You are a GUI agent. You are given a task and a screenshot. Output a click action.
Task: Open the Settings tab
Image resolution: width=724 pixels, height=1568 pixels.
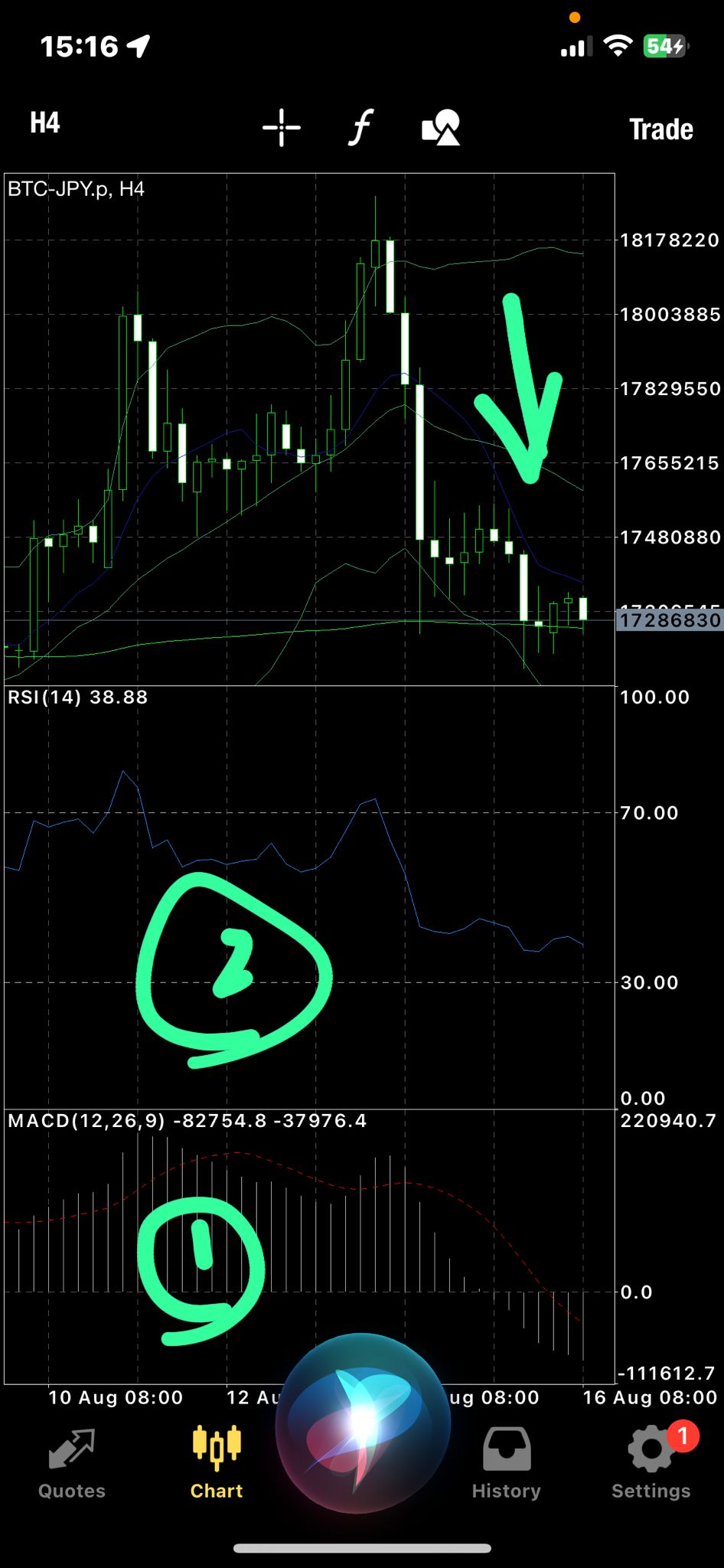click(651, 1464)
